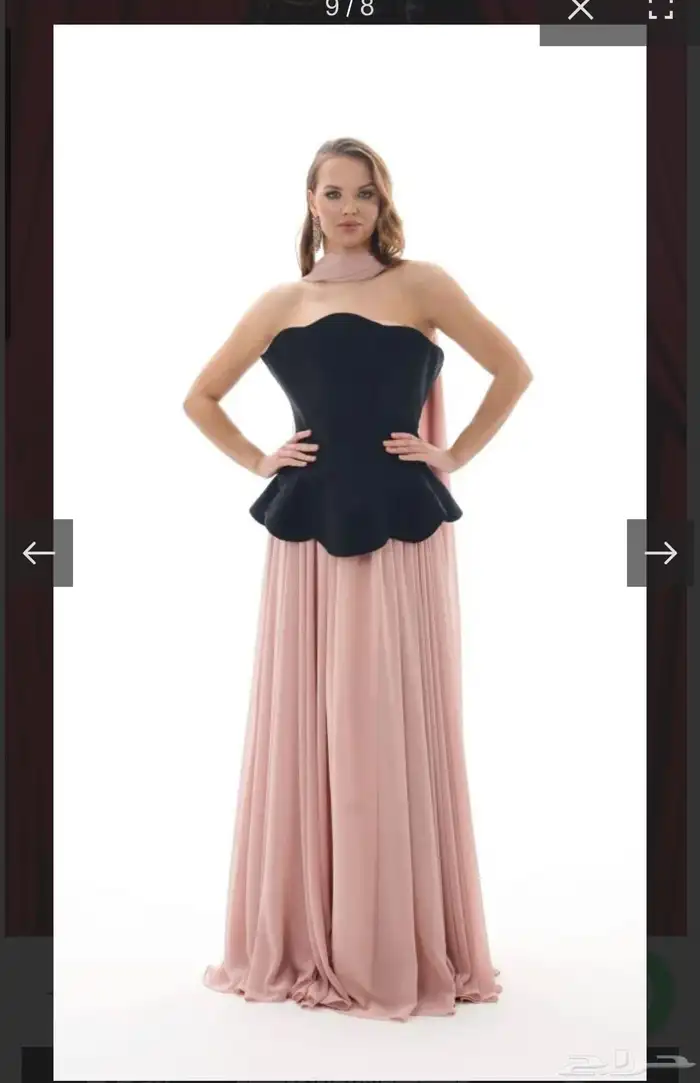Go to the previous photo

[40, 553]
